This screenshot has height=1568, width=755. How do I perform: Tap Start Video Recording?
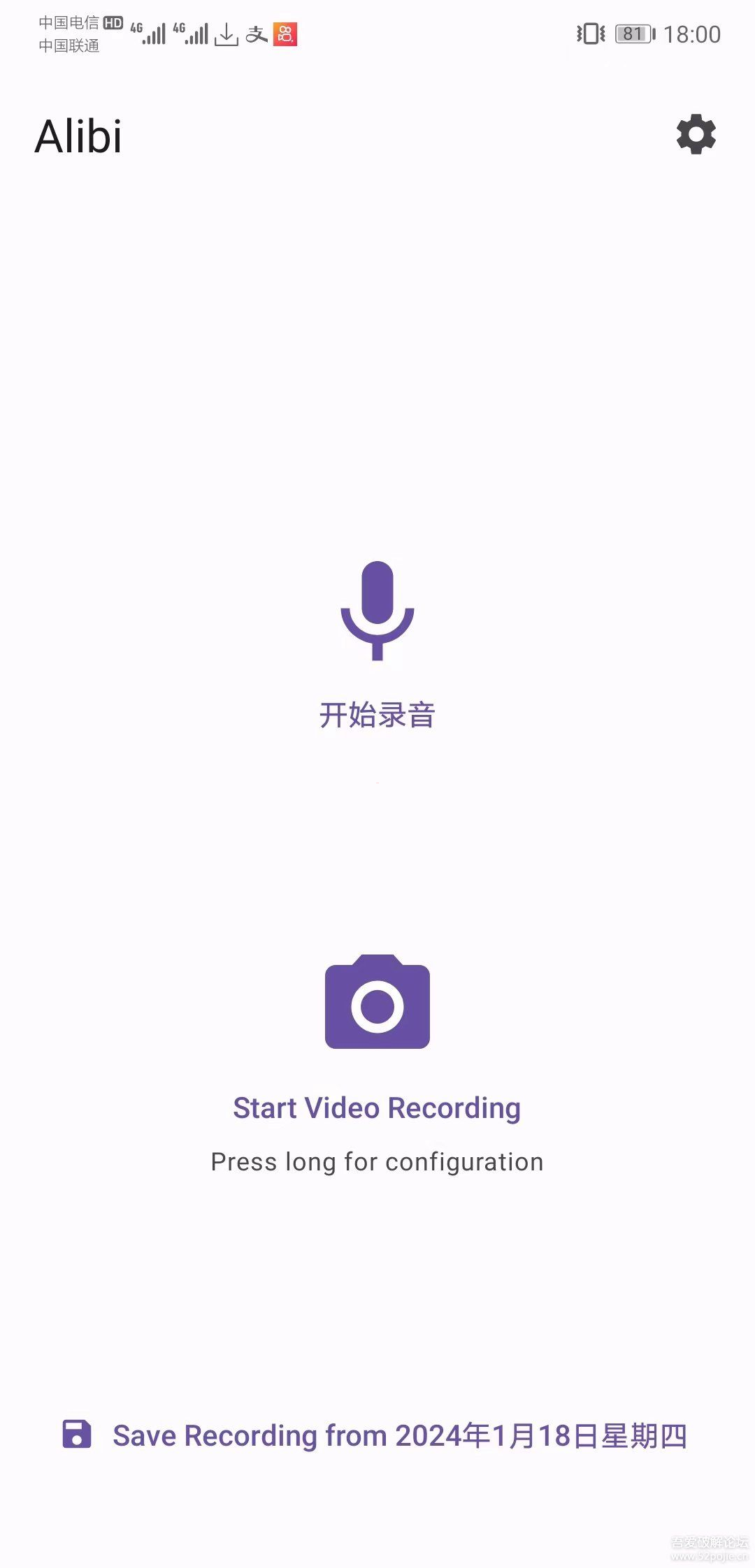[x=377, y=1108]
